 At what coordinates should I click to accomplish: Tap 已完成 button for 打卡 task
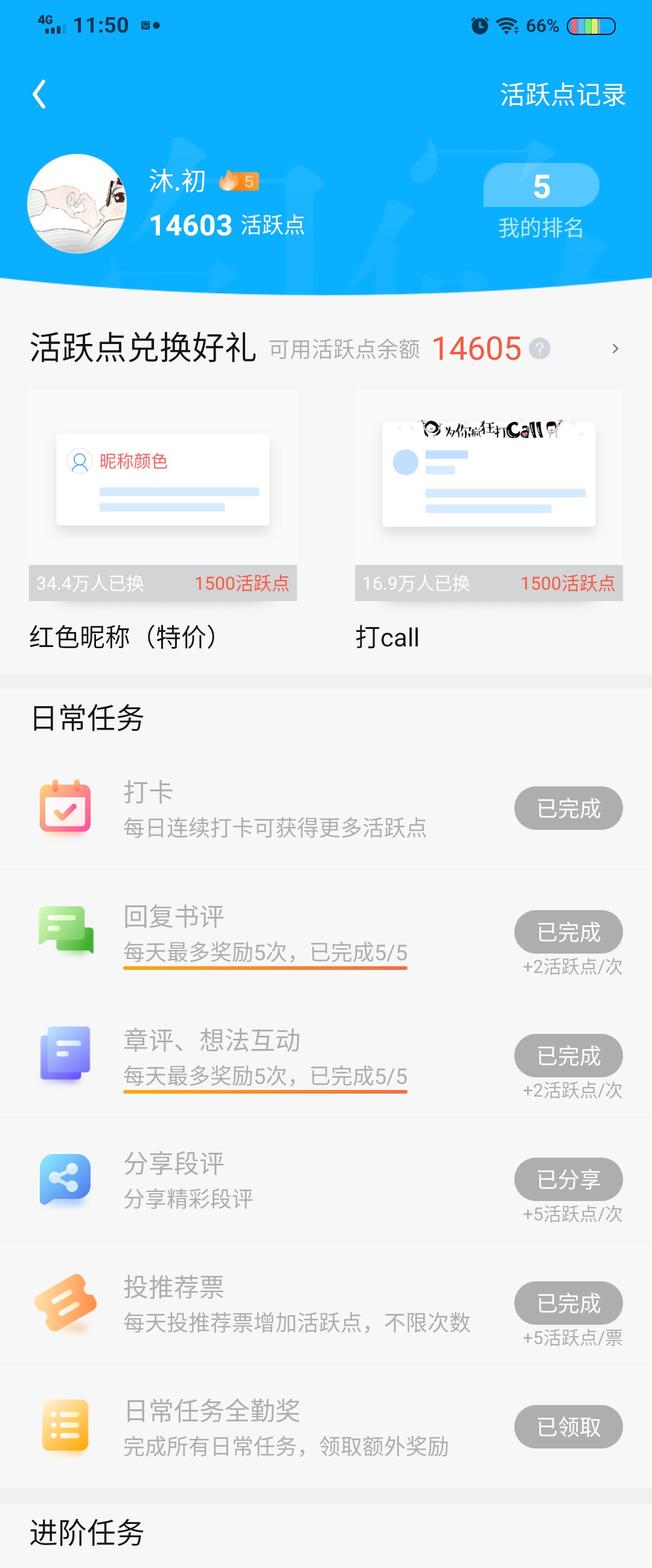pos(568,808)
